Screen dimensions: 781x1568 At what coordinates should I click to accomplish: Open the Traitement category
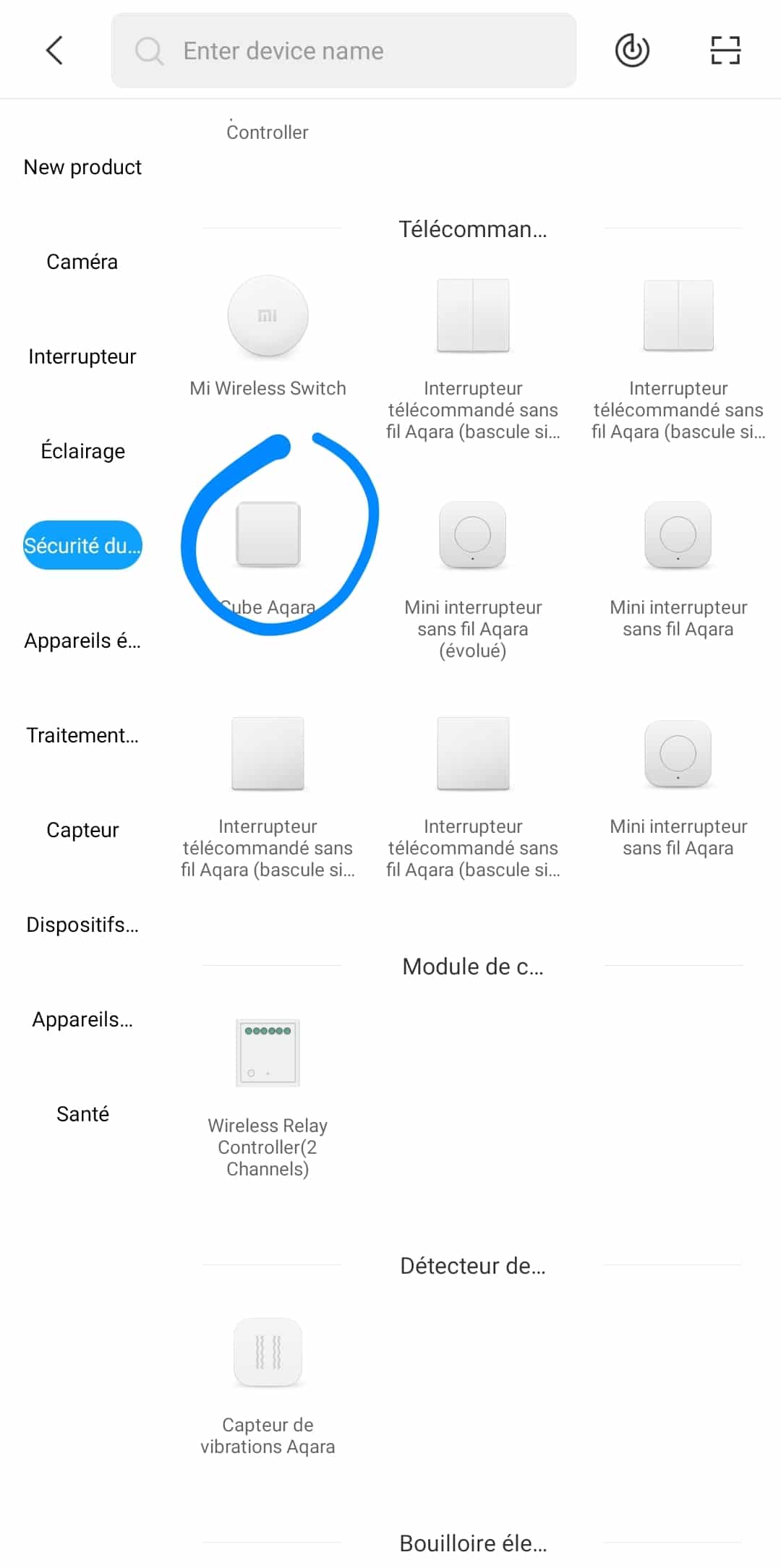[x=82, y=735]
